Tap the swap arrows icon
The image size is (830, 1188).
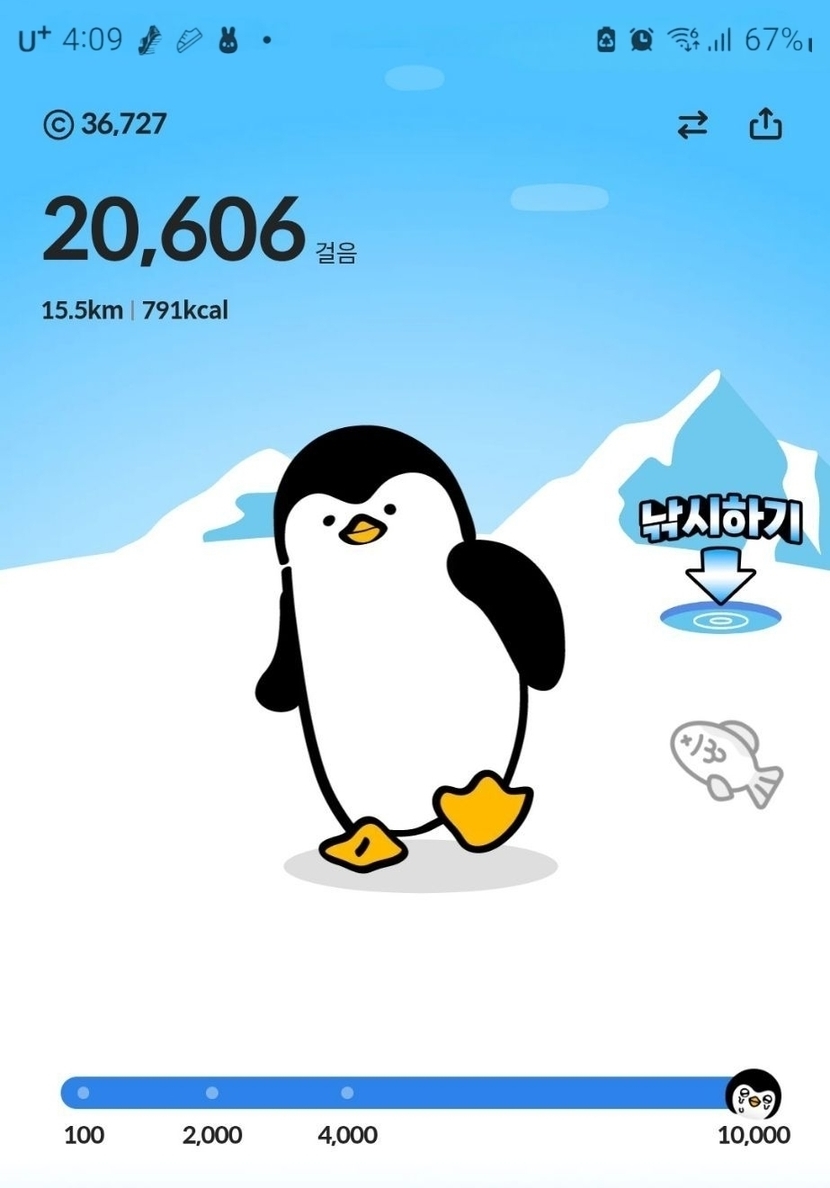click(692, 125)
